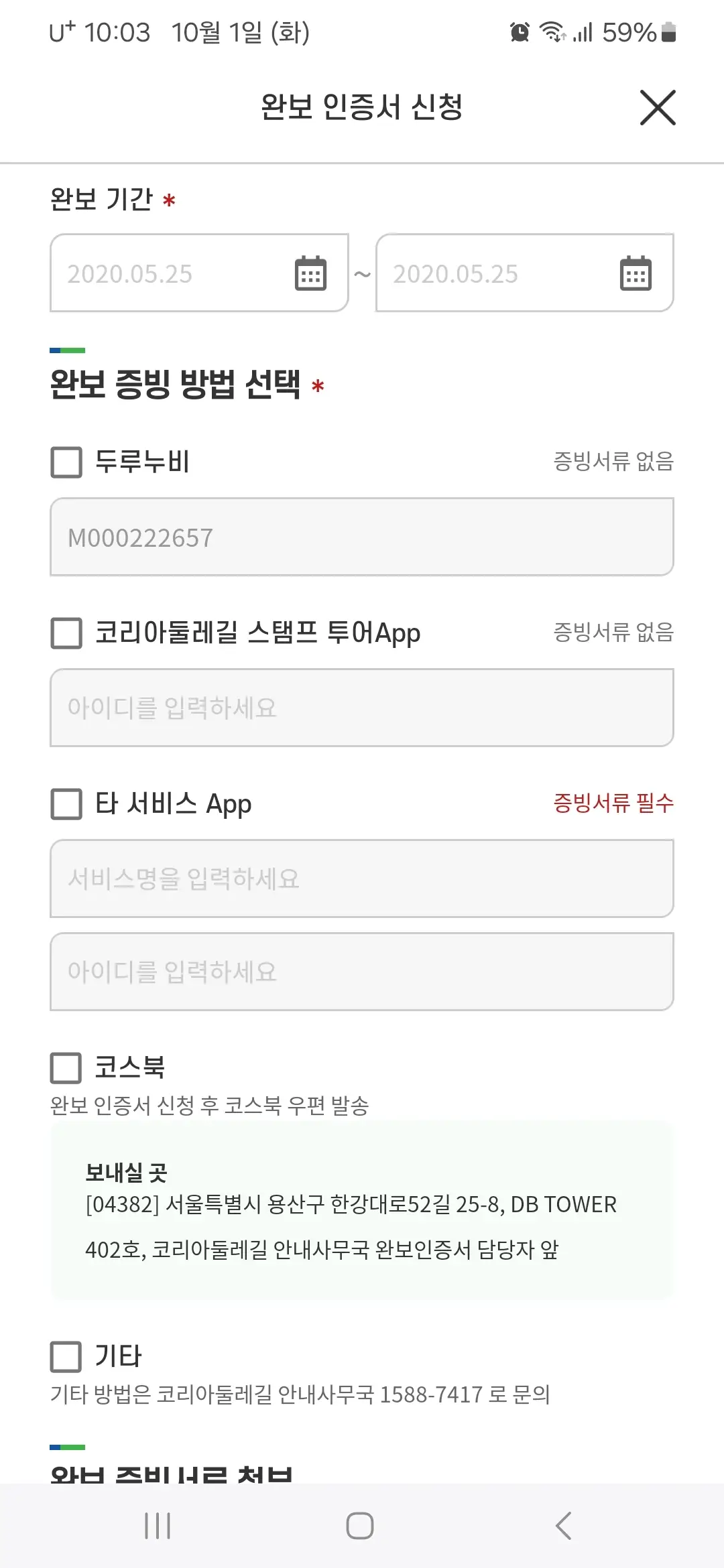This screenshot has width=724, height=1568.
Task: Tap the M000222657 membership number field
Action: pos(361,536)
